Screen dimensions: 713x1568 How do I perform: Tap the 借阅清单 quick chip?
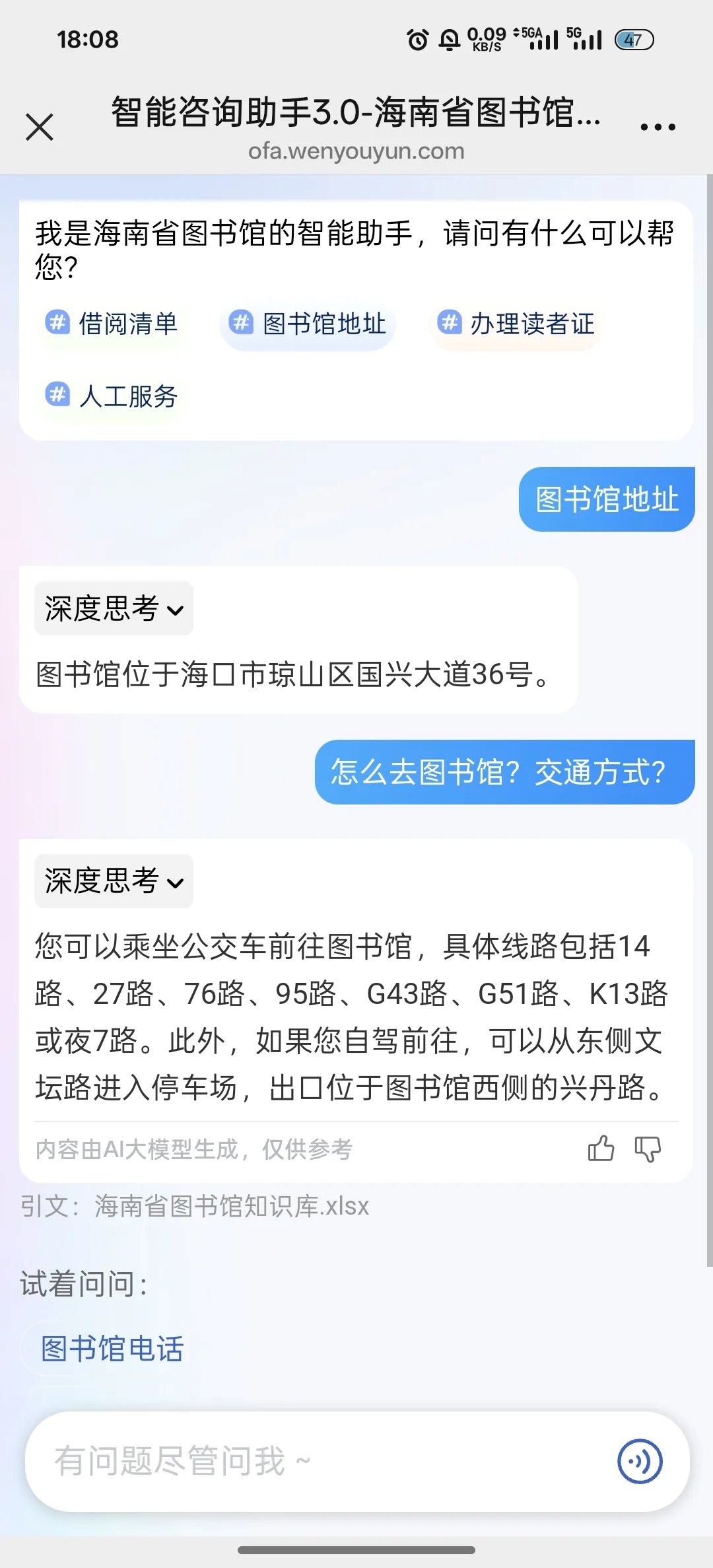(x=112, y=324)
